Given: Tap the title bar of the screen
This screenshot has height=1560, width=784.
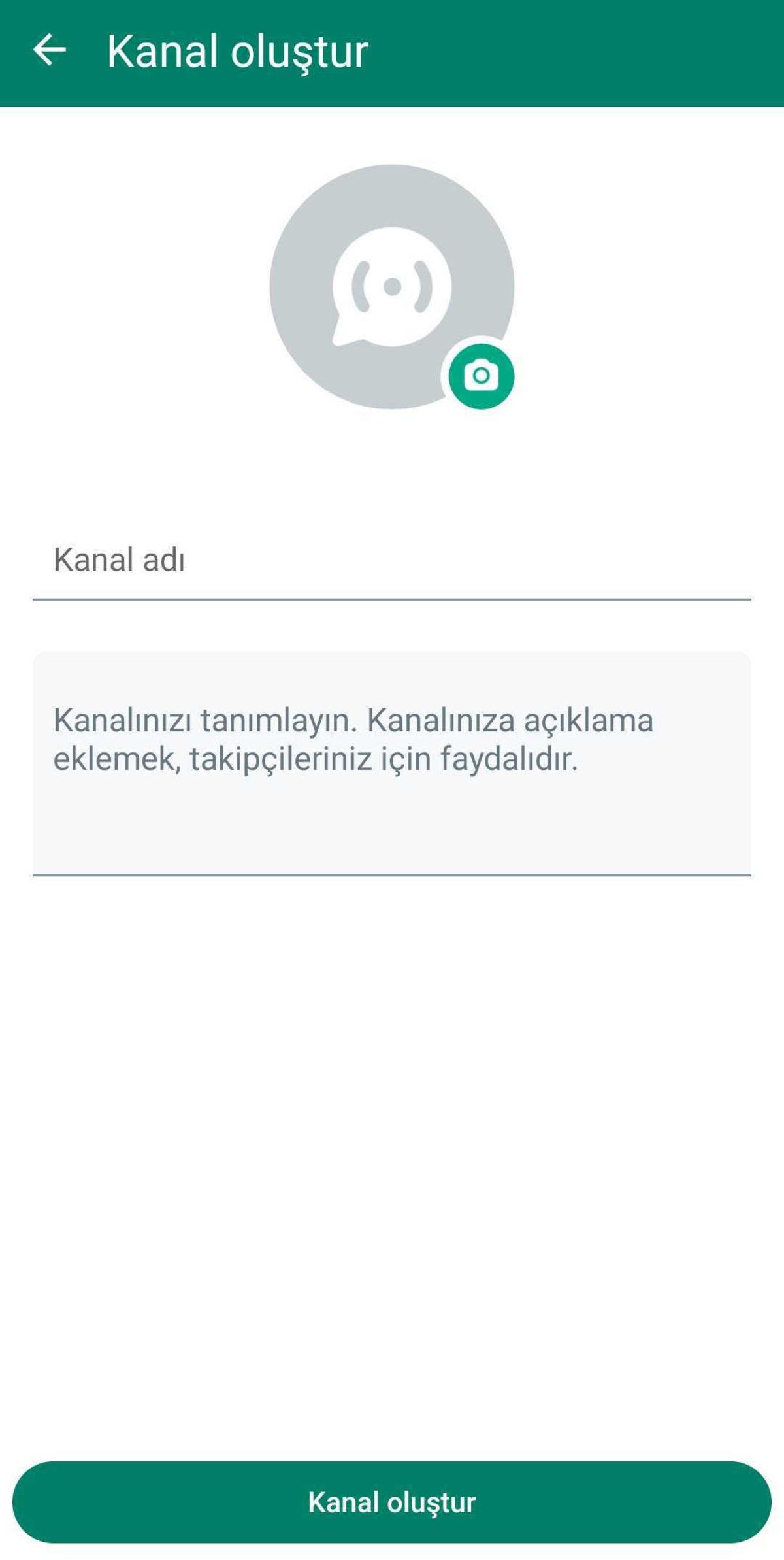Looking at the screenshot, I should (392, 51).
